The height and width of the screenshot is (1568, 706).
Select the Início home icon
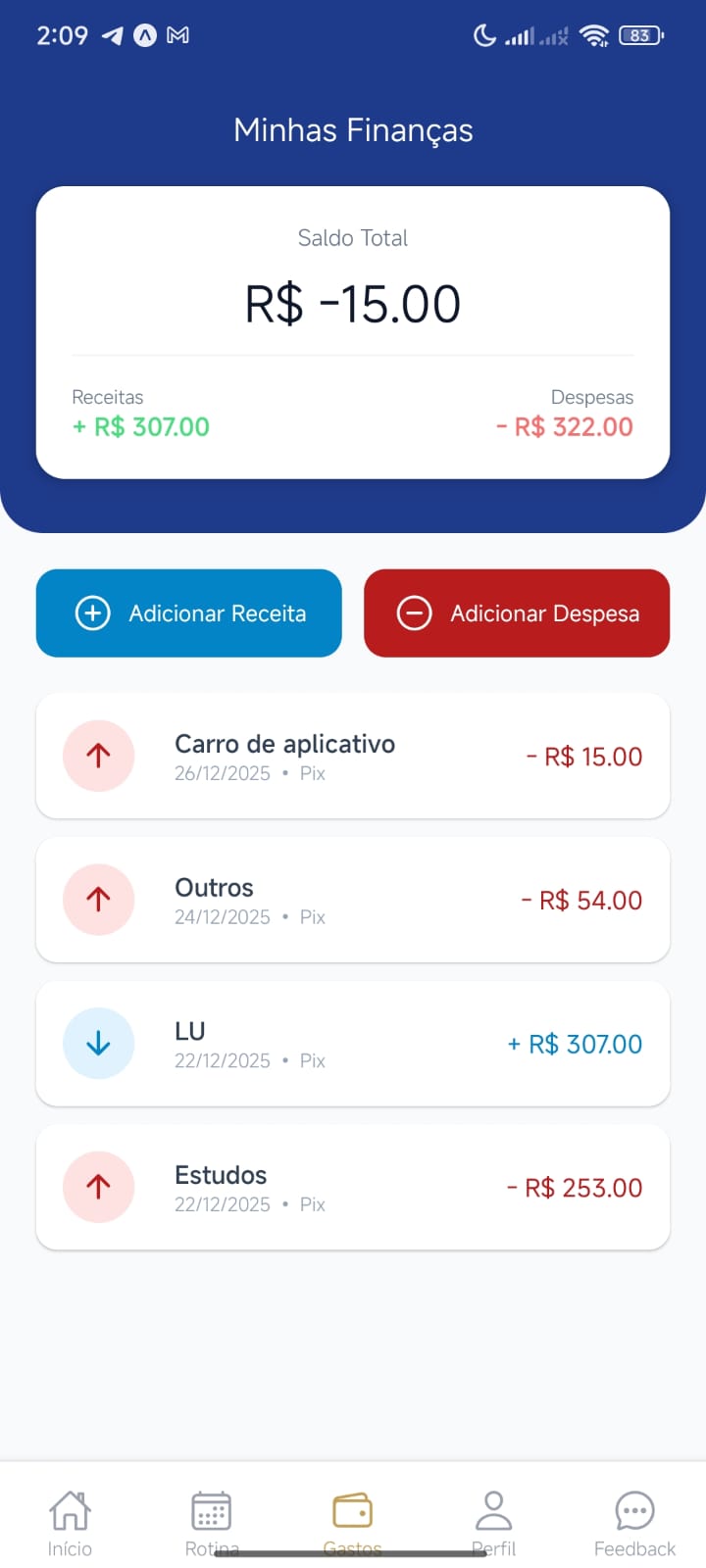tap(70, 1511)
